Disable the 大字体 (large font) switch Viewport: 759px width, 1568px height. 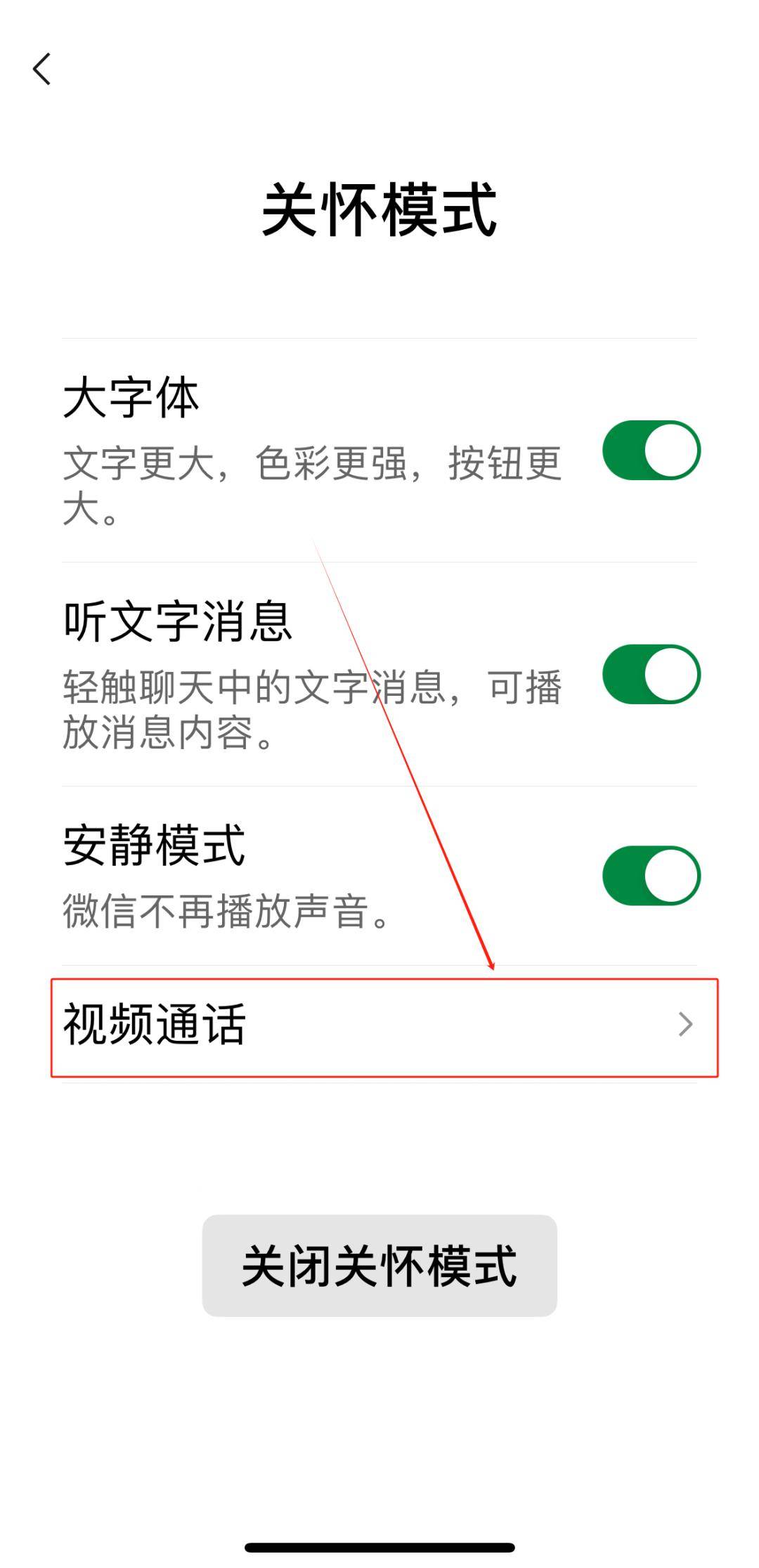pos(651,450)
